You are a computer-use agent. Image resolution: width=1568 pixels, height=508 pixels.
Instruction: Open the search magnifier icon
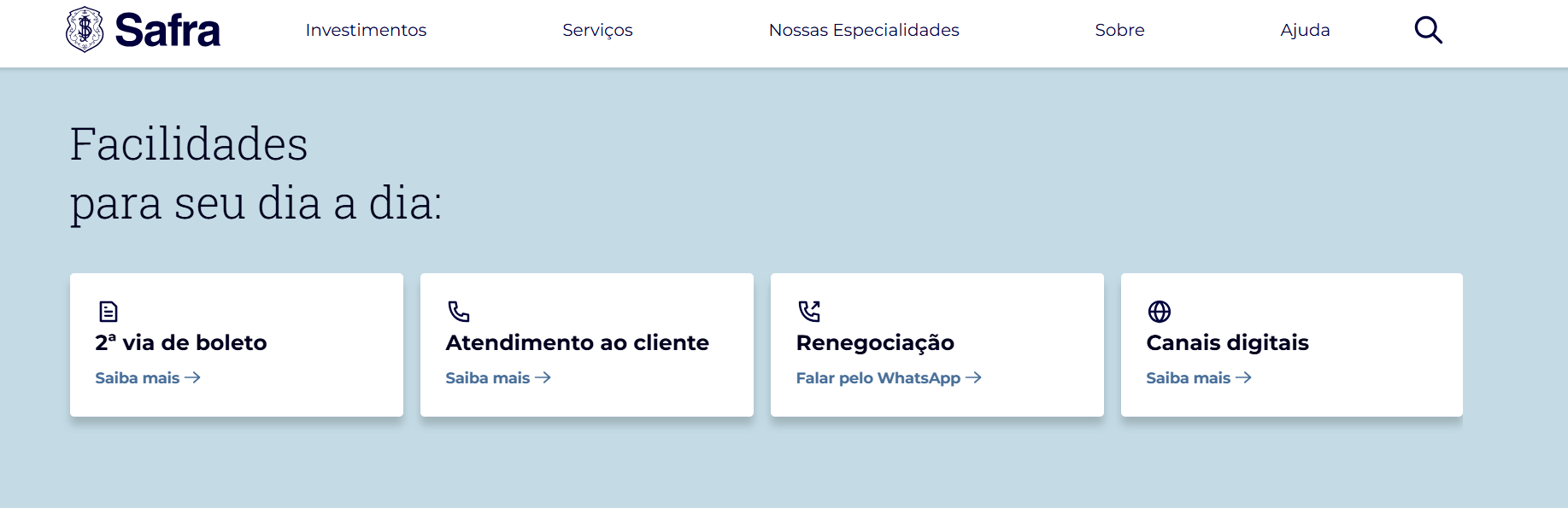[1428, 31]
